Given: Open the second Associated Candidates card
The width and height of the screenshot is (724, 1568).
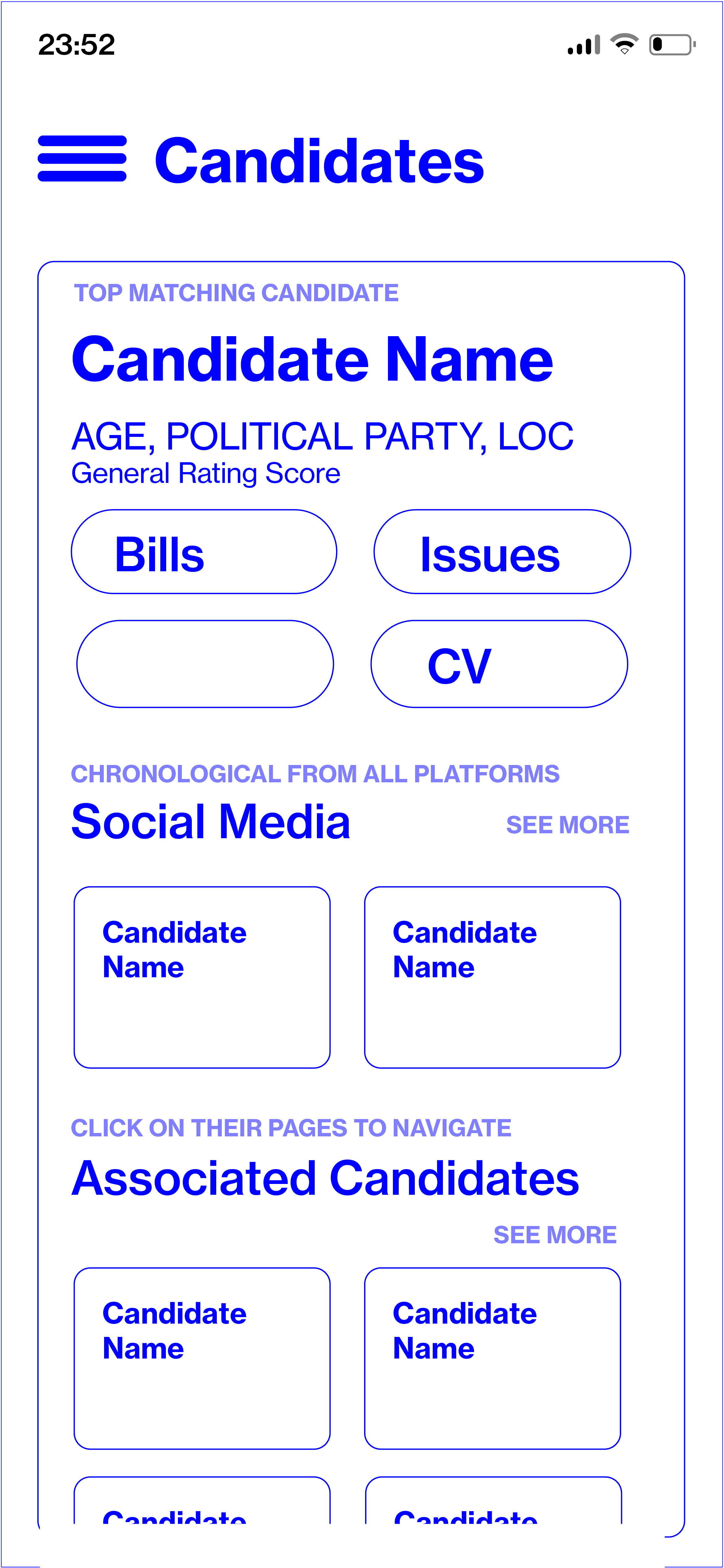Looking at the screenshot, I should pos(492,1359).
